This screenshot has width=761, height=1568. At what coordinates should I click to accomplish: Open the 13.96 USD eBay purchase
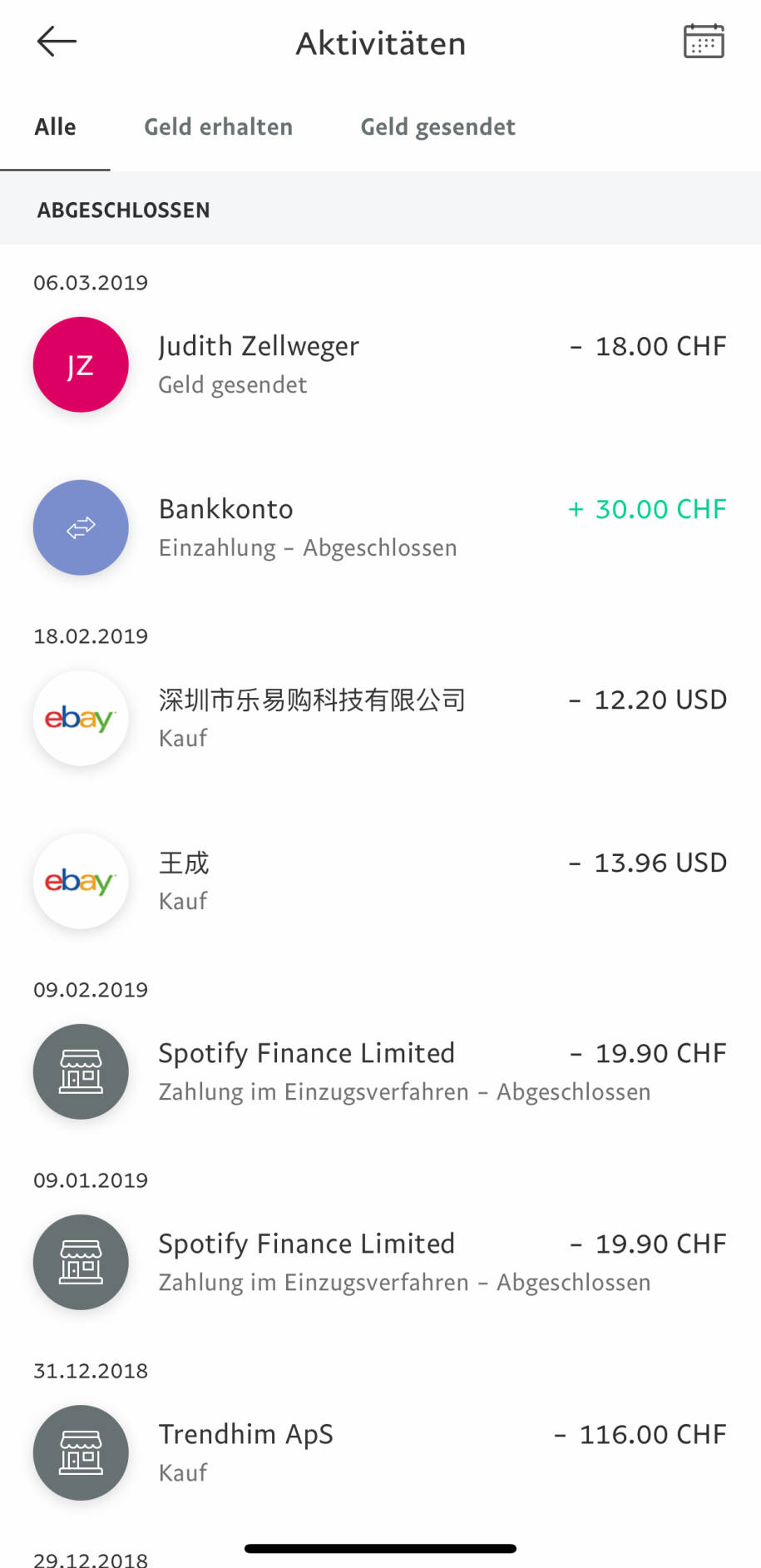pyautogui.click(x=380, y=881)
